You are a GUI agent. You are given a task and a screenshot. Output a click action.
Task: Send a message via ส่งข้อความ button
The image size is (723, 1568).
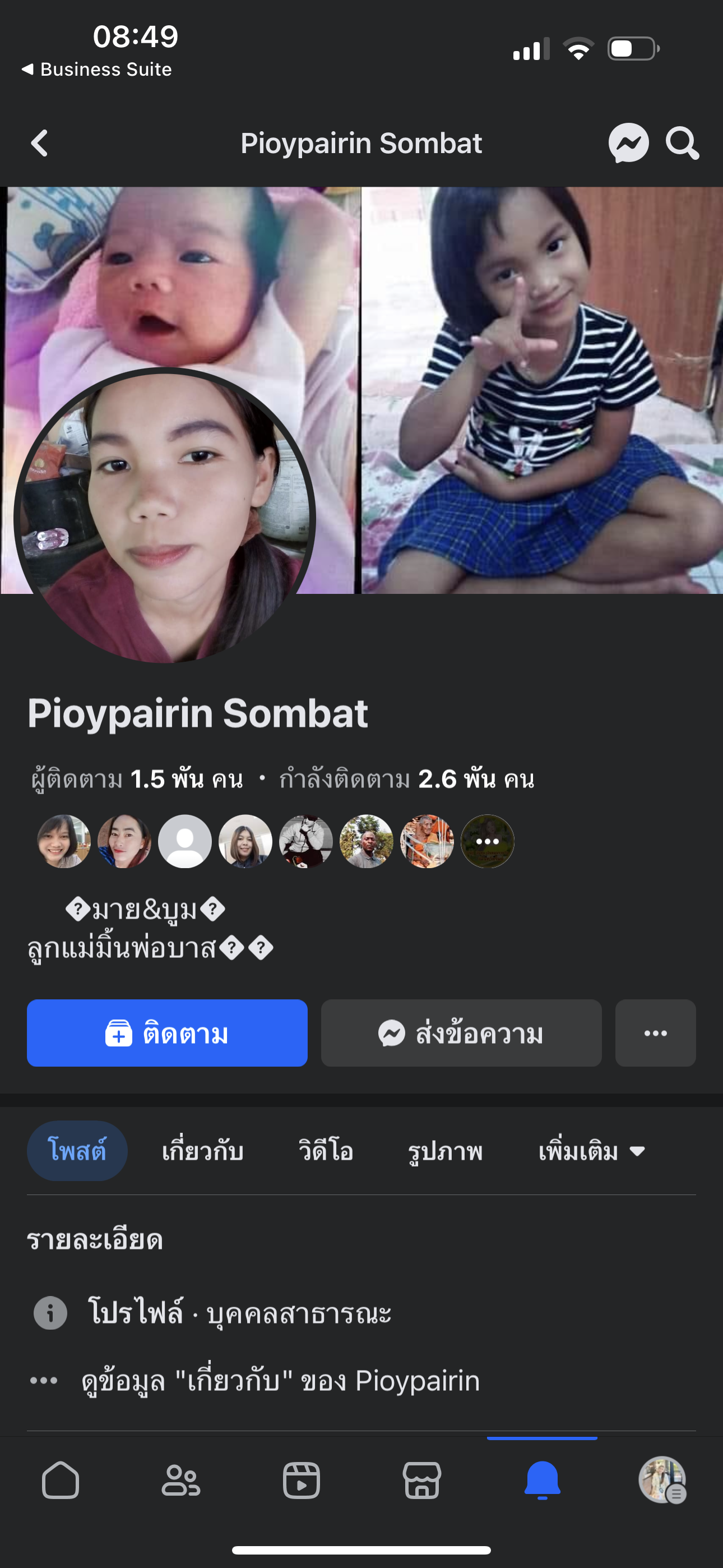point(461,1033)
